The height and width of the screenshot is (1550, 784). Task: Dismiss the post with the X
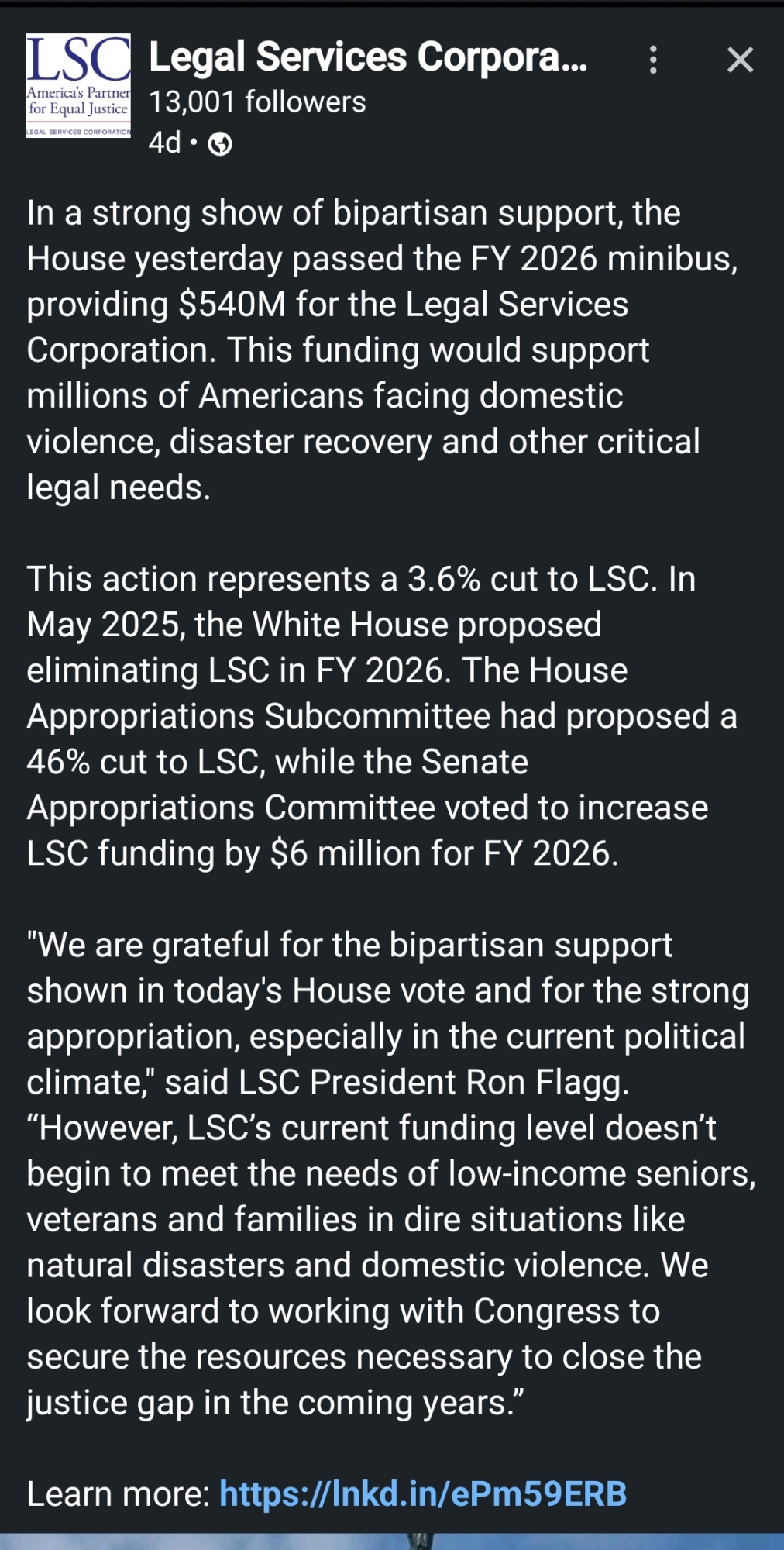(x=740, y=60)
